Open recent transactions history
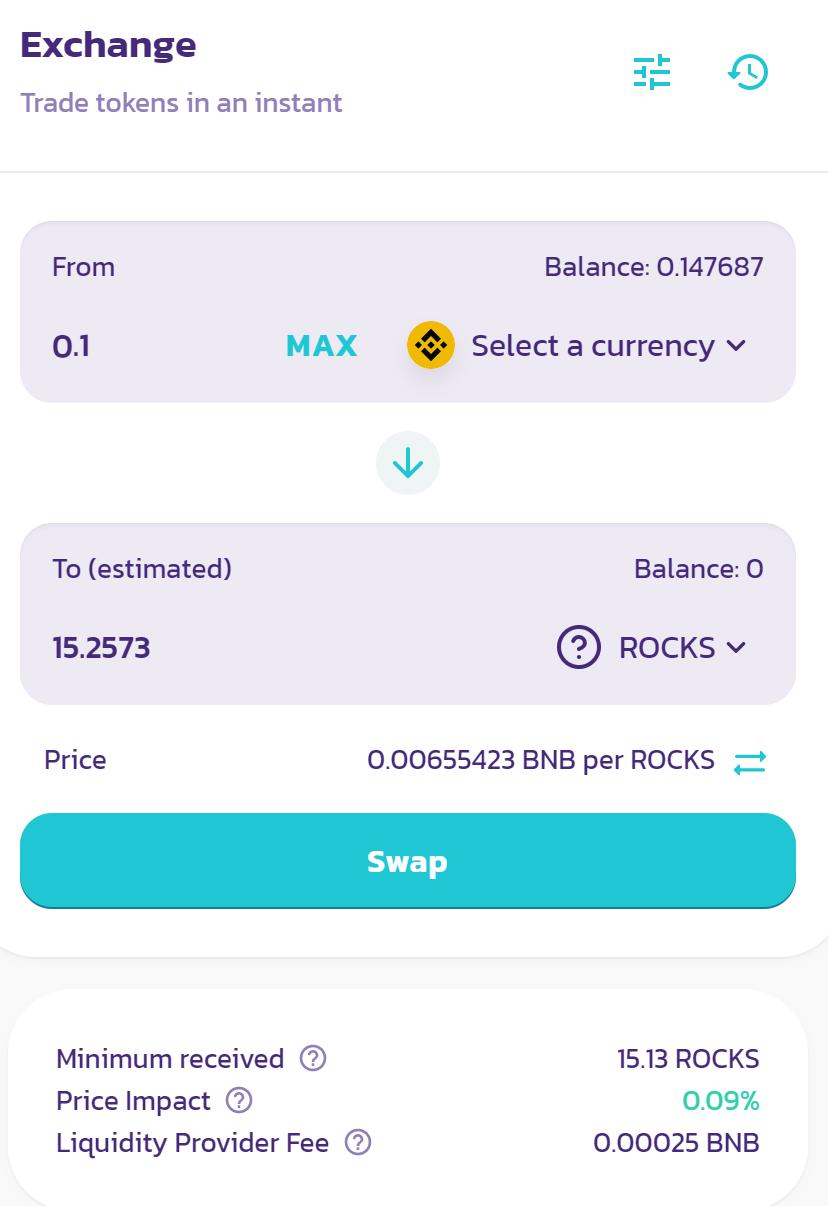Screen dimensions: 828x1206 point(748,72)
